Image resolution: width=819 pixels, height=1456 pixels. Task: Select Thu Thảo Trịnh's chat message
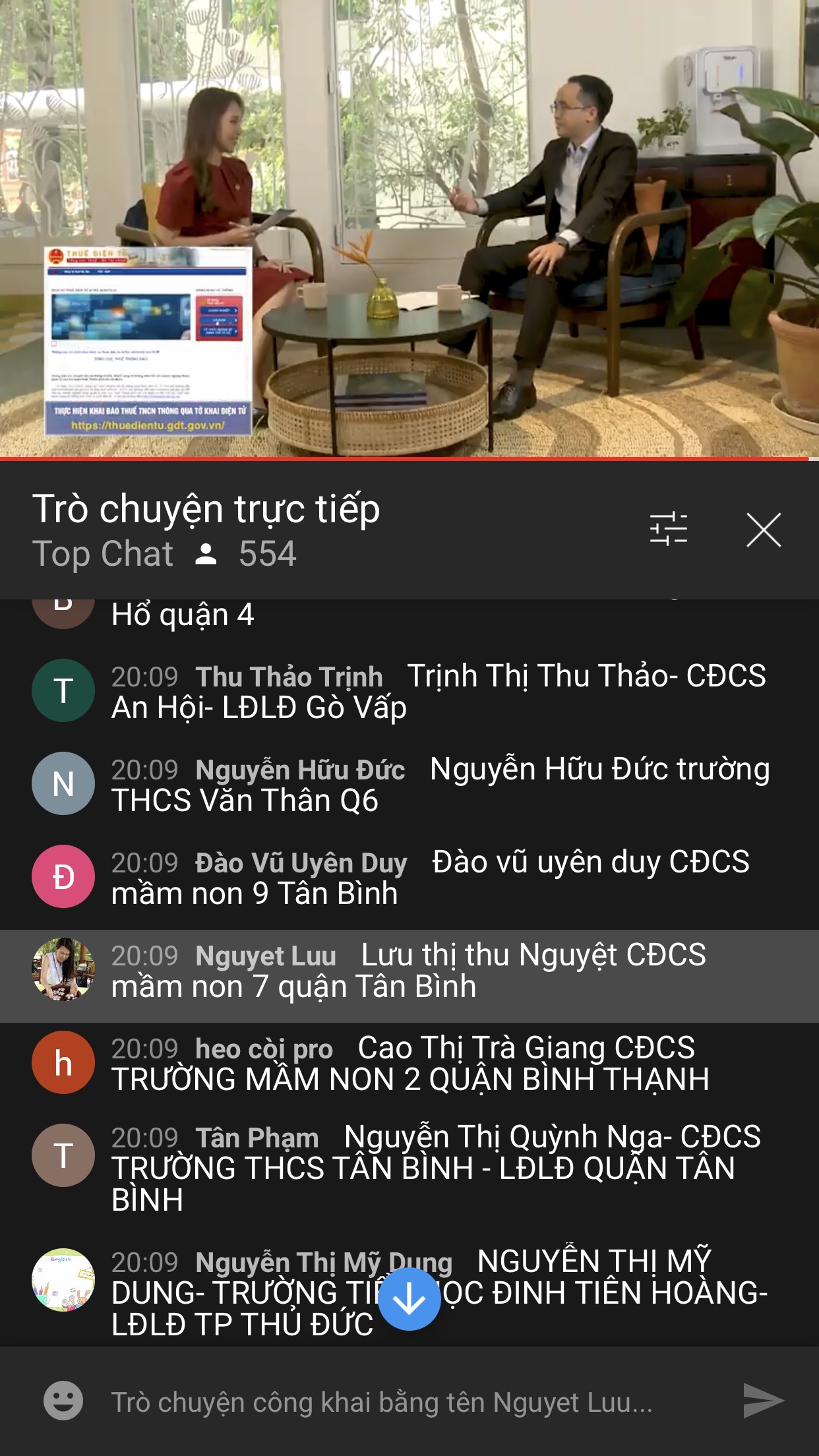point(439,691)
